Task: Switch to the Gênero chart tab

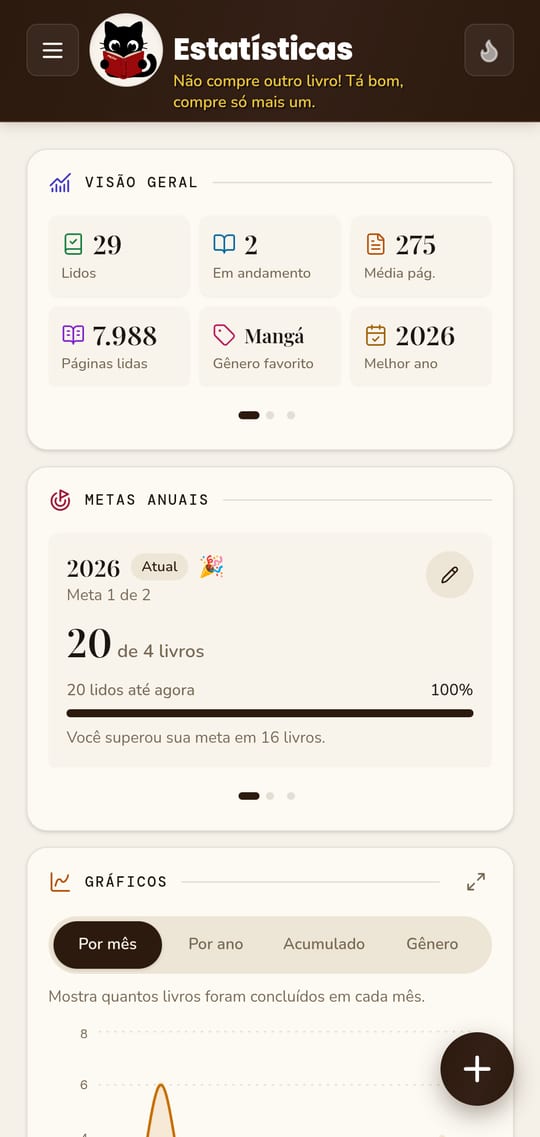Action: point(432,944)
